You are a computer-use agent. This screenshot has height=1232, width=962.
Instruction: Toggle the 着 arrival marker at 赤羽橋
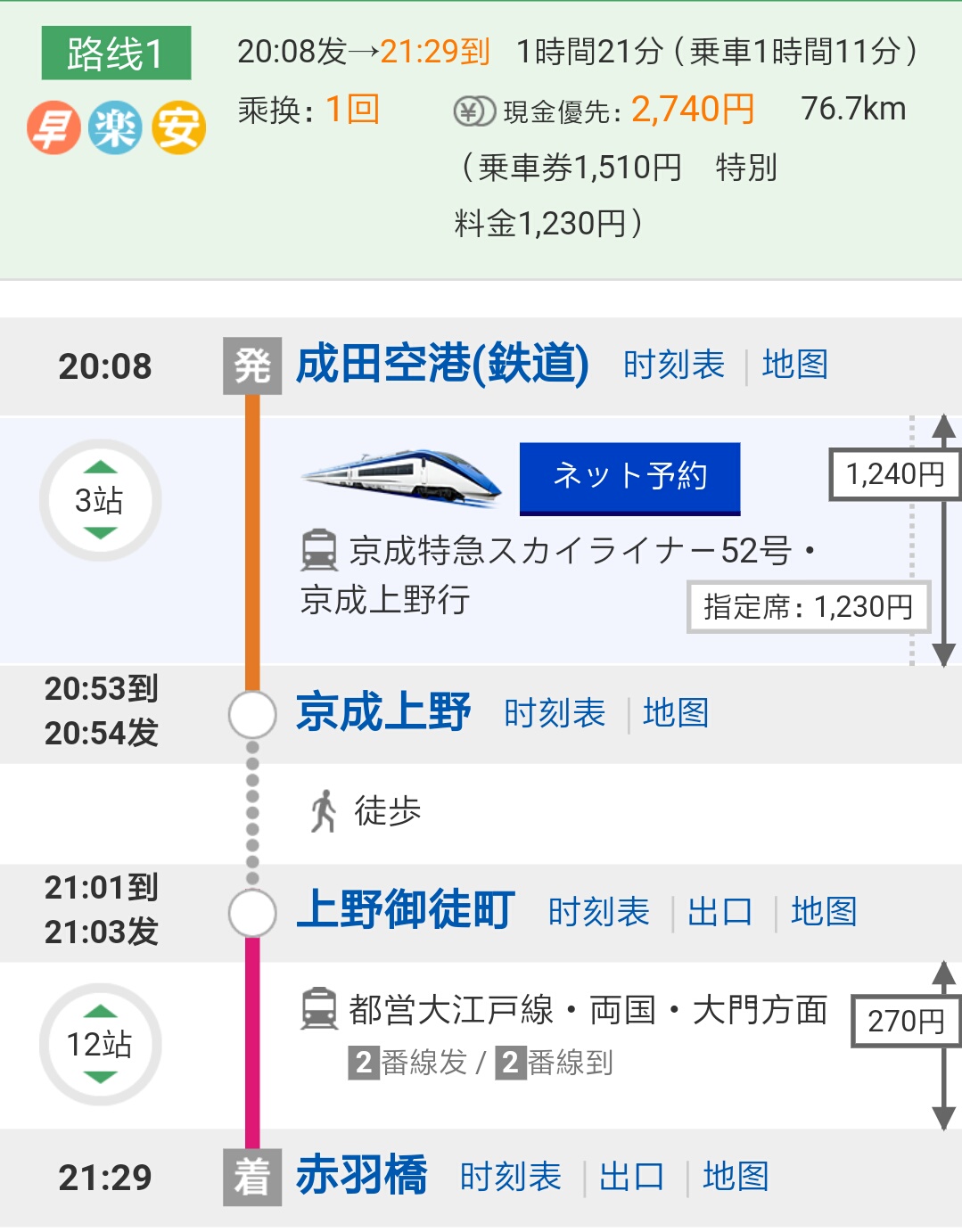click(251, 1177)
